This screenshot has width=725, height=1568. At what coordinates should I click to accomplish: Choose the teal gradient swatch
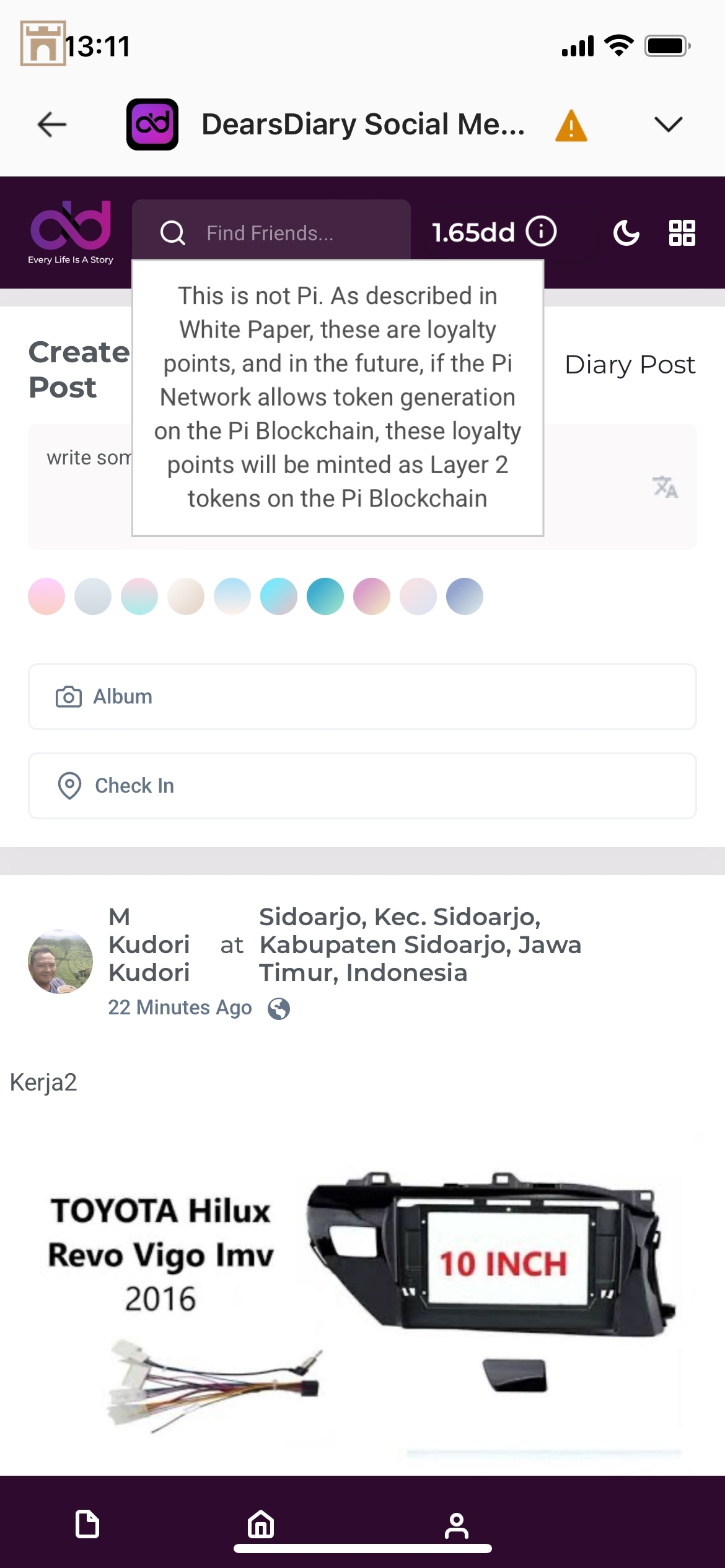[325, 596]
